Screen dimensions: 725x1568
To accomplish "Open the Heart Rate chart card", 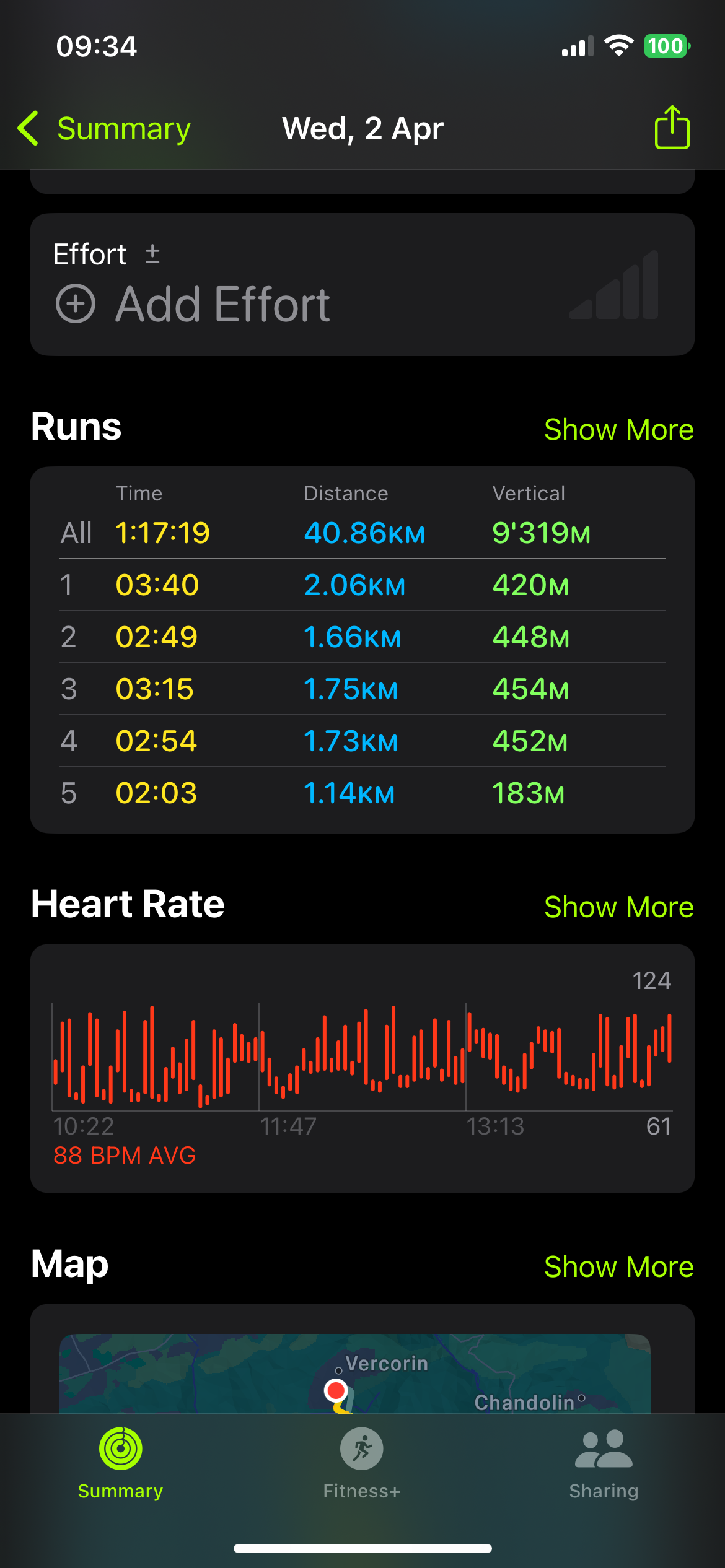I will pyautogui.click(x=362, y=1068).
